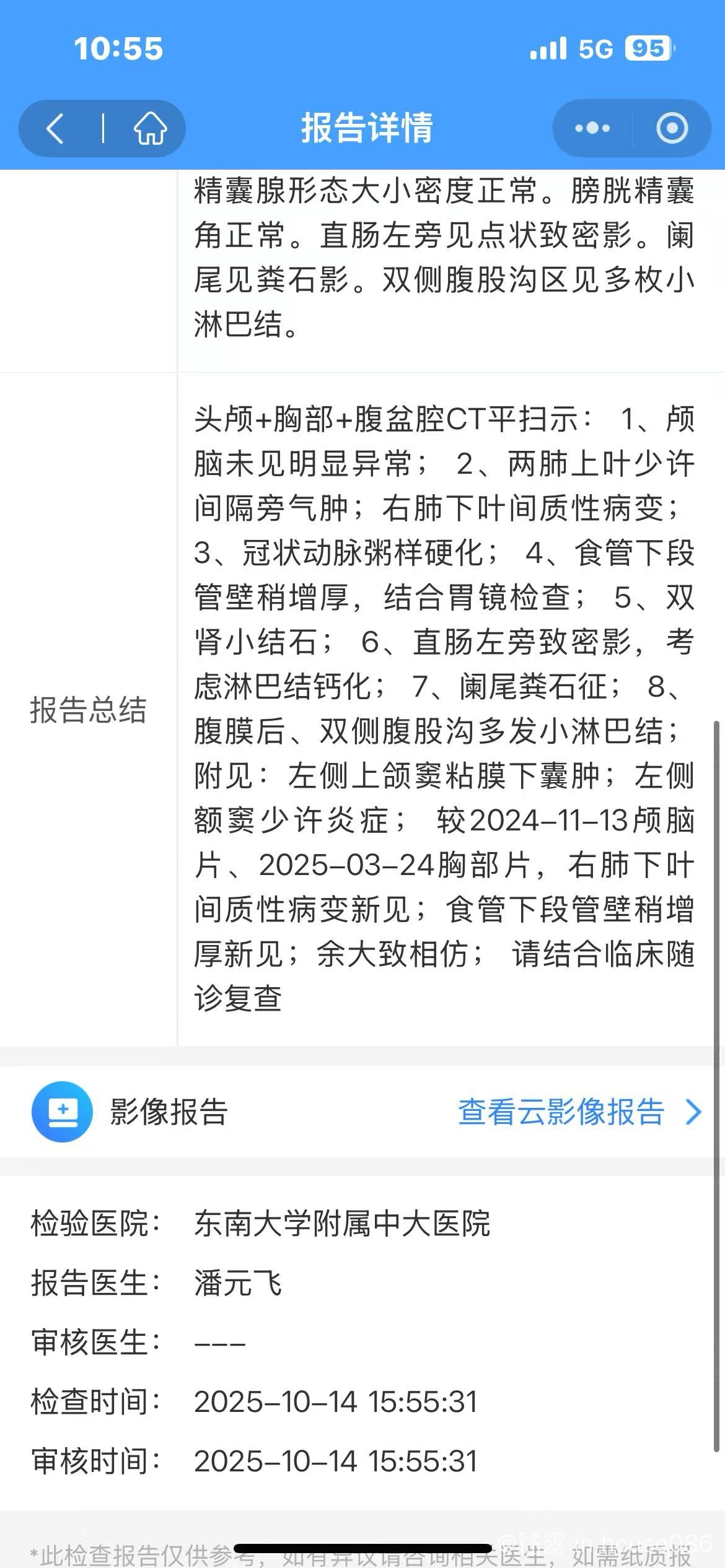Close the mini program via circle icon
This screenshot has height=1568, width=725.
pyautogui.click(x=672, y=129)
